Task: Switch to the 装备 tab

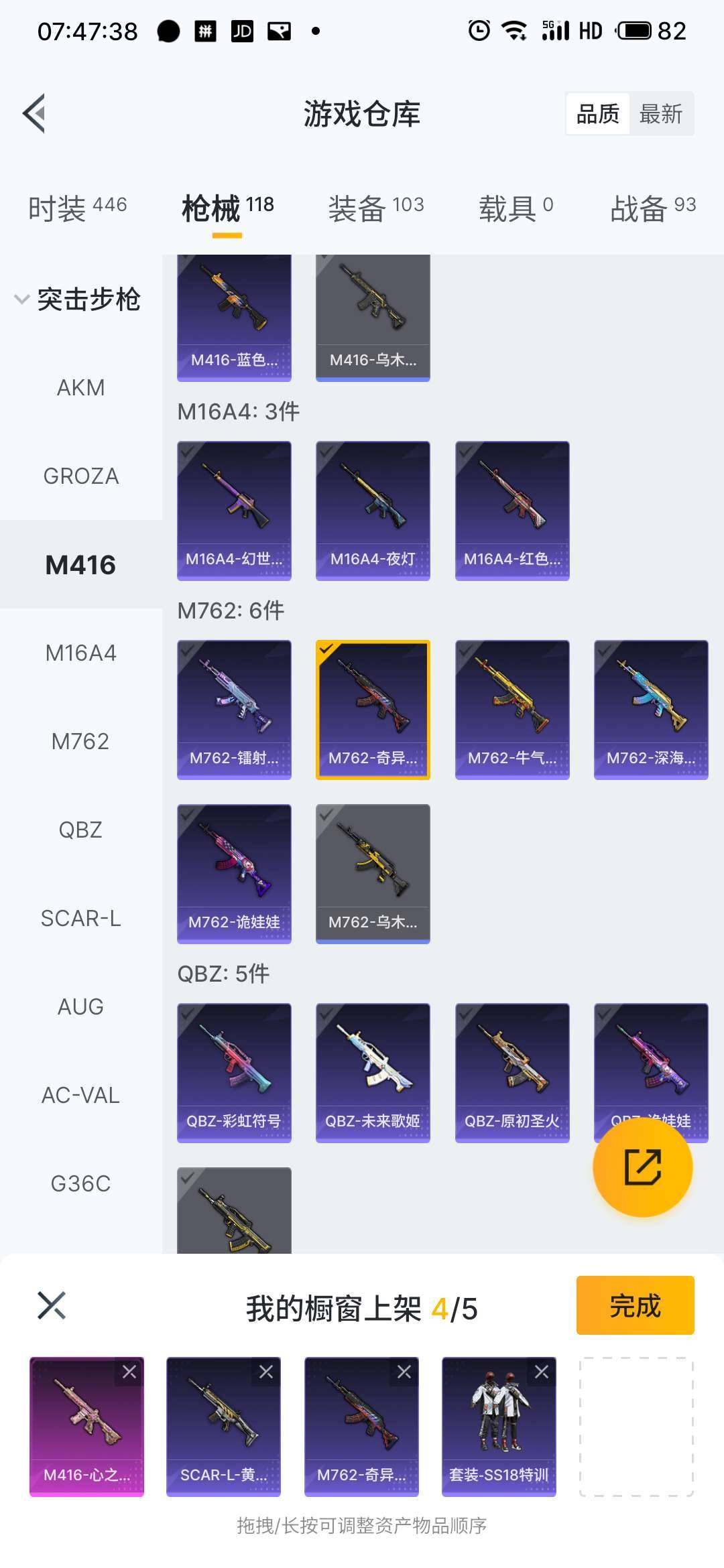Action: [x=375, y=208]
